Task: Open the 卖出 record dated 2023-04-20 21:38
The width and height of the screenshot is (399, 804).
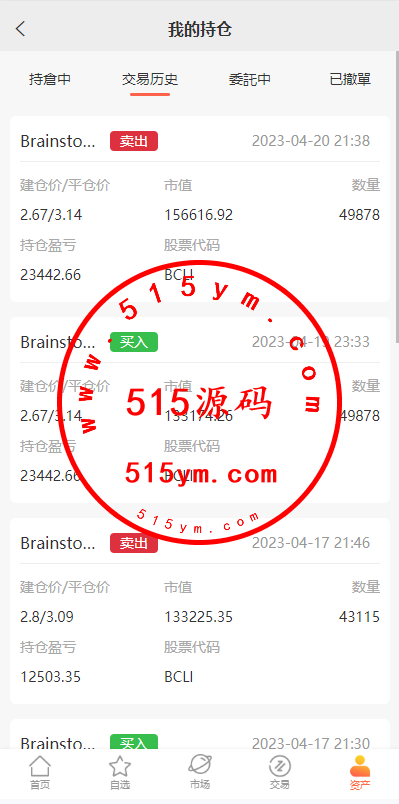Action: [200, 209]
